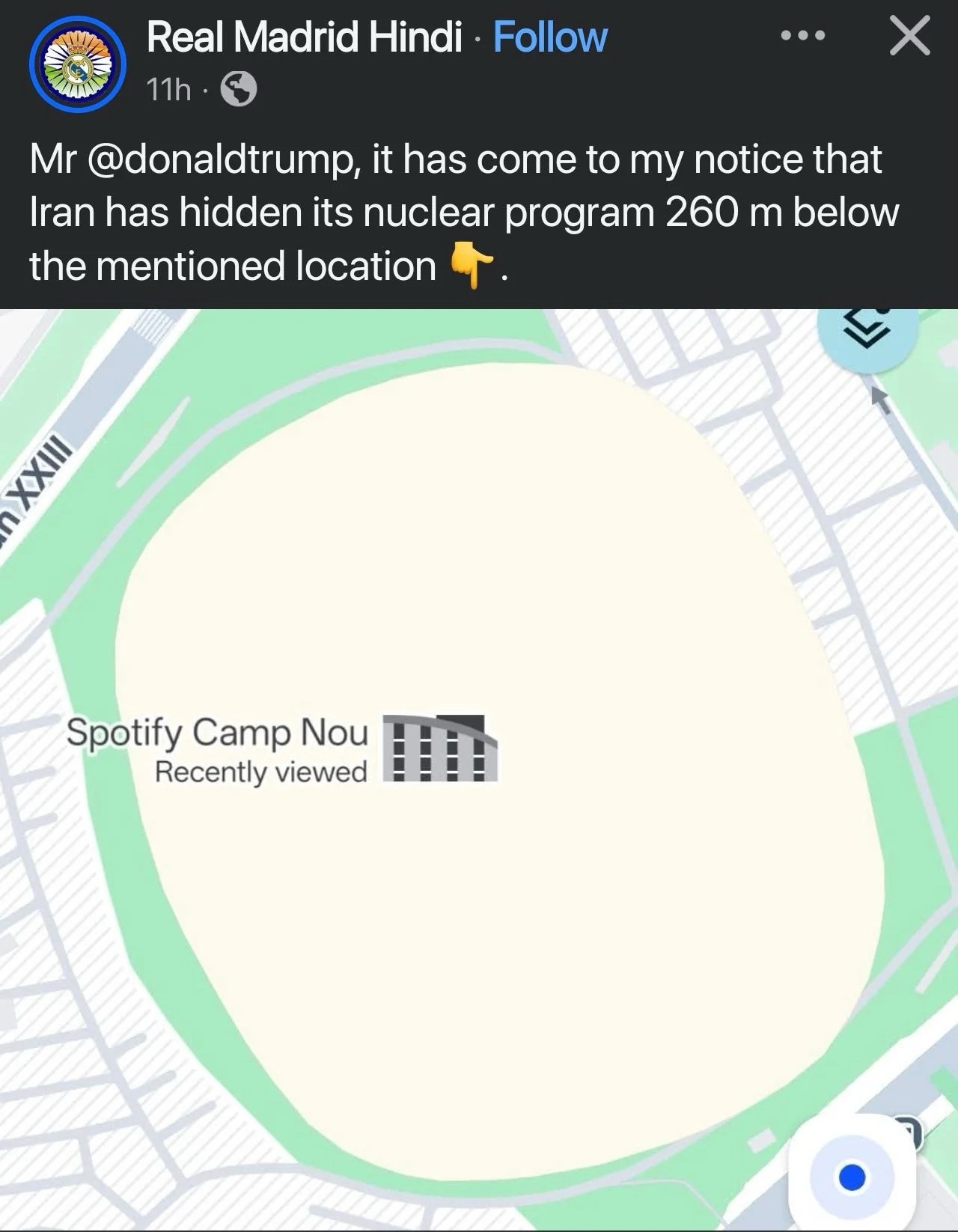Follow the Real Madrid Hindi page
The image size is (958, 1232).
(x=550, y=37)
